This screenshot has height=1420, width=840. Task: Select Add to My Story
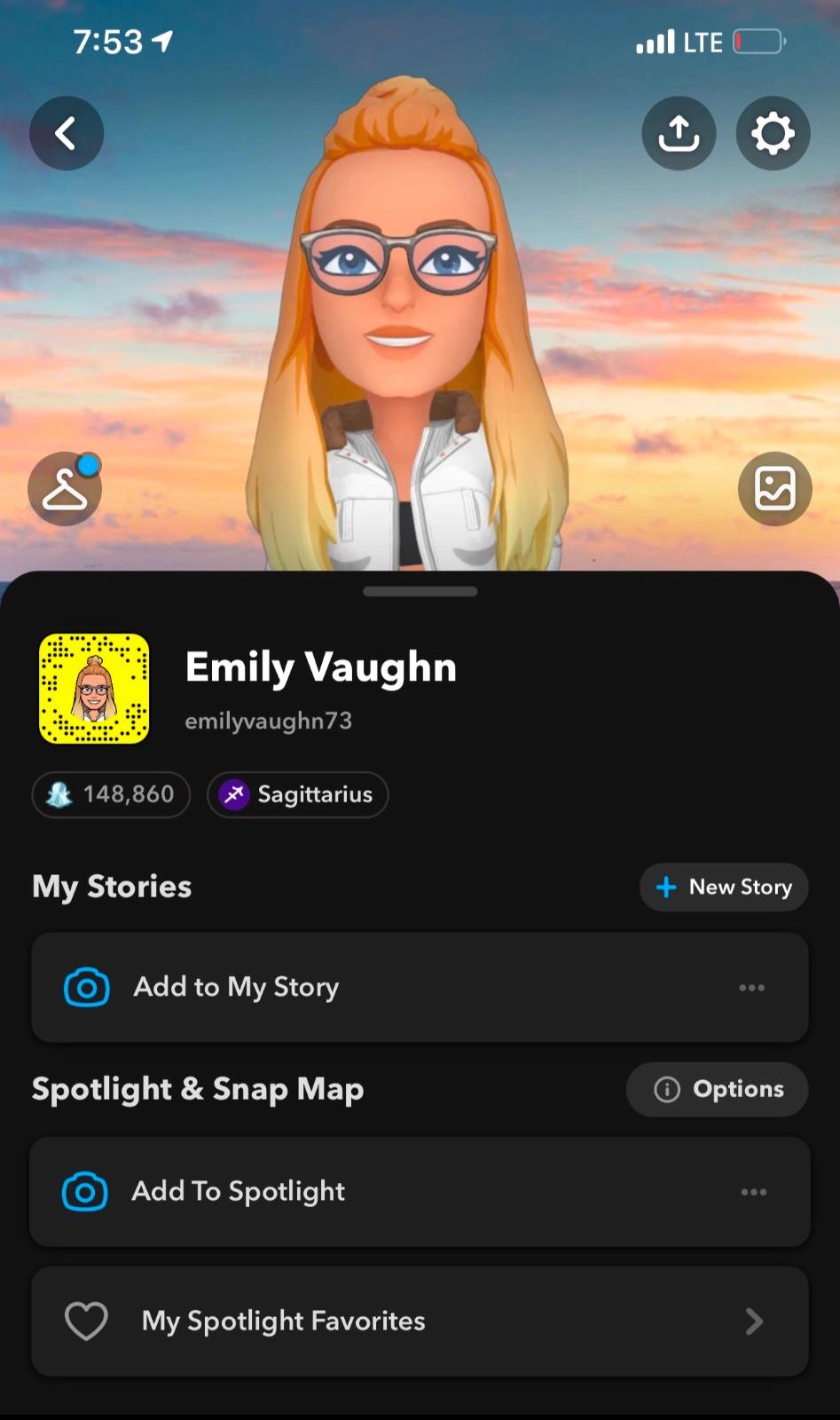[236, 987]
